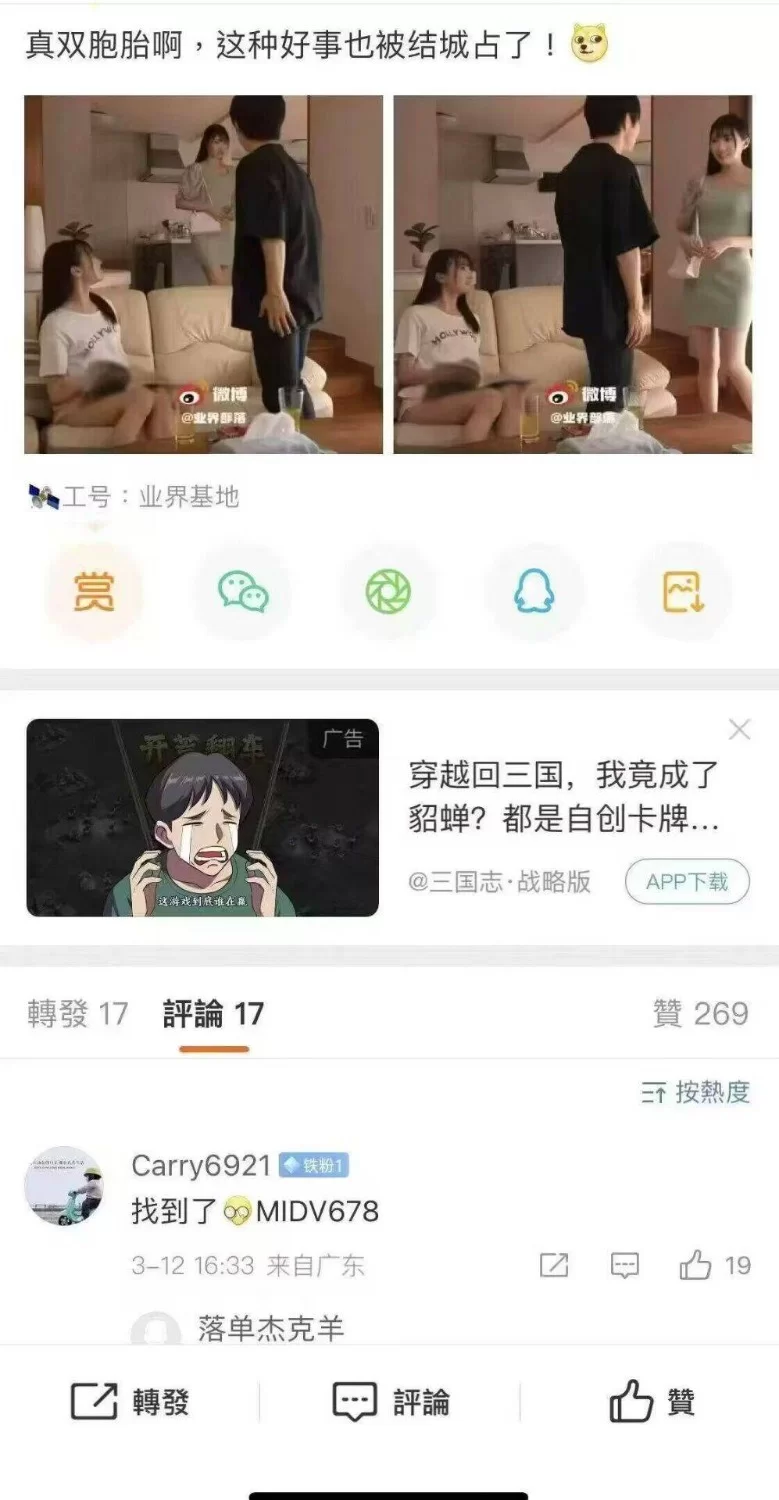This screenshot has width=779, height=1500.
Task: Change comment sorting via 按熱度
Action: tap(696, 1092)
